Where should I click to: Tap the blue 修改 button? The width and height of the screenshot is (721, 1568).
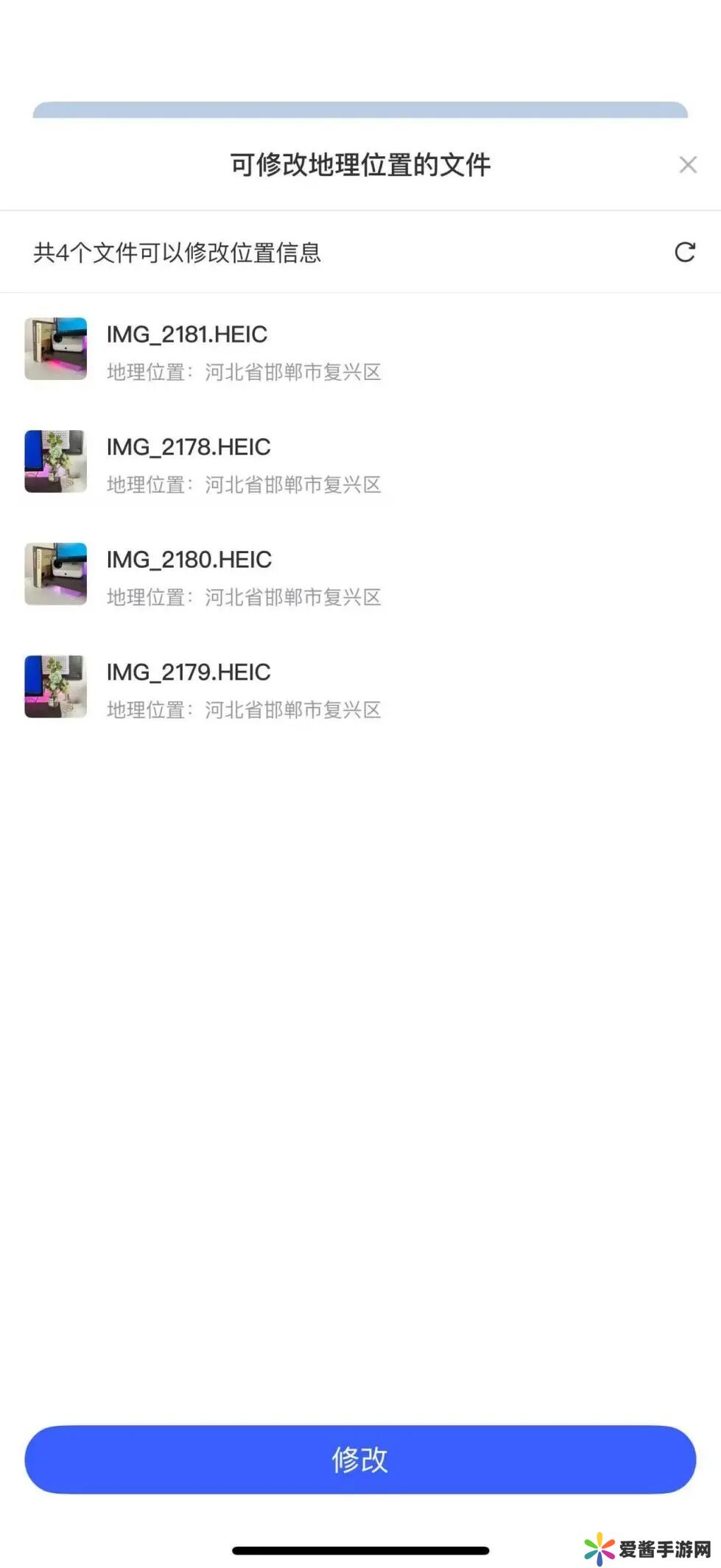point(360,1459)
